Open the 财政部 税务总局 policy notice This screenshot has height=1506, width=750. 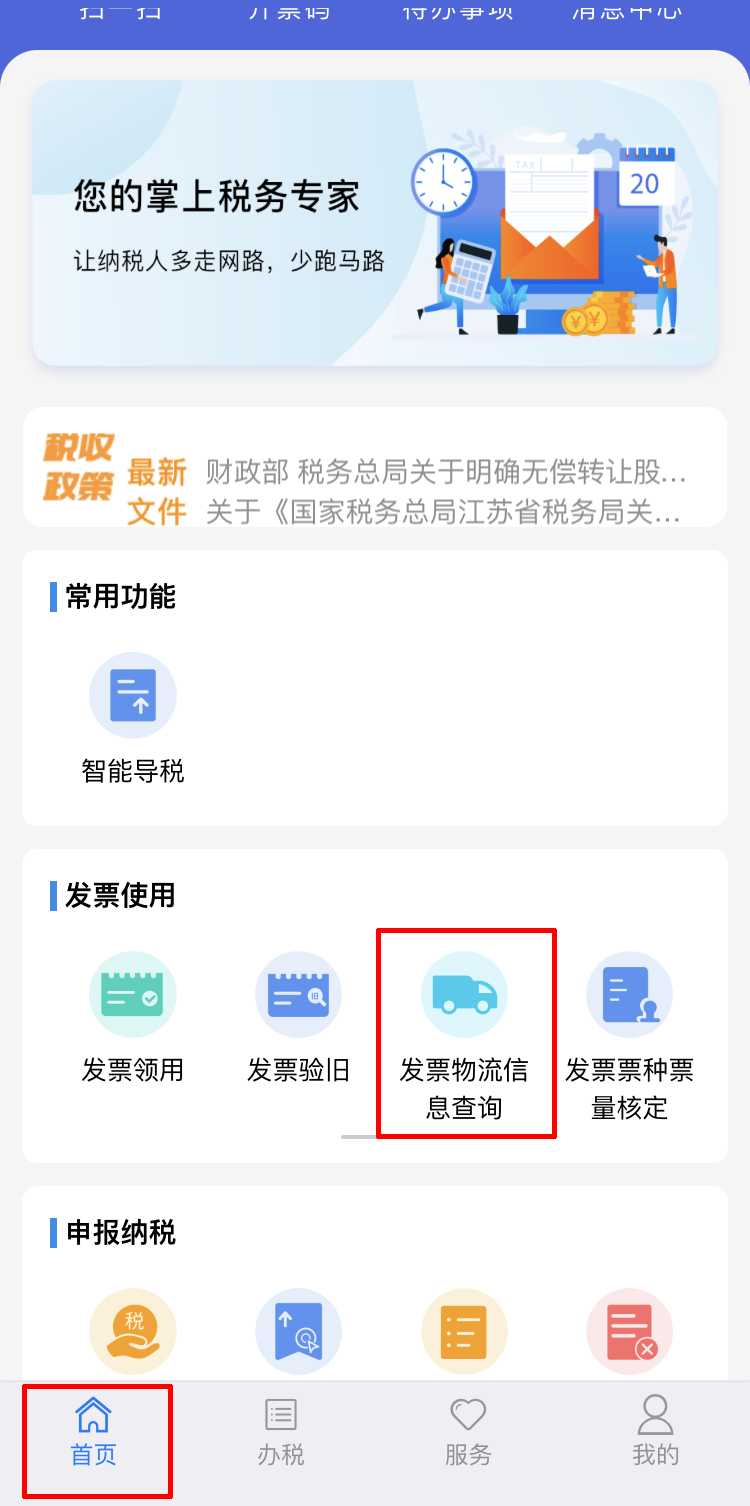click(446, 471)
